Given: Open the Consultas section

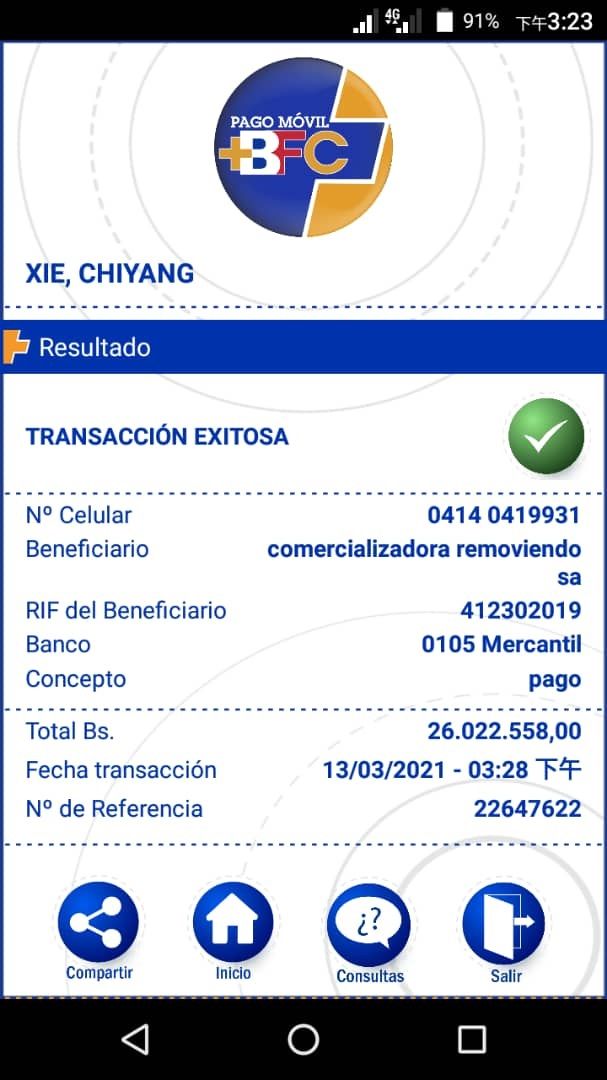Looking at the screenshot, I should pos(369,926).
